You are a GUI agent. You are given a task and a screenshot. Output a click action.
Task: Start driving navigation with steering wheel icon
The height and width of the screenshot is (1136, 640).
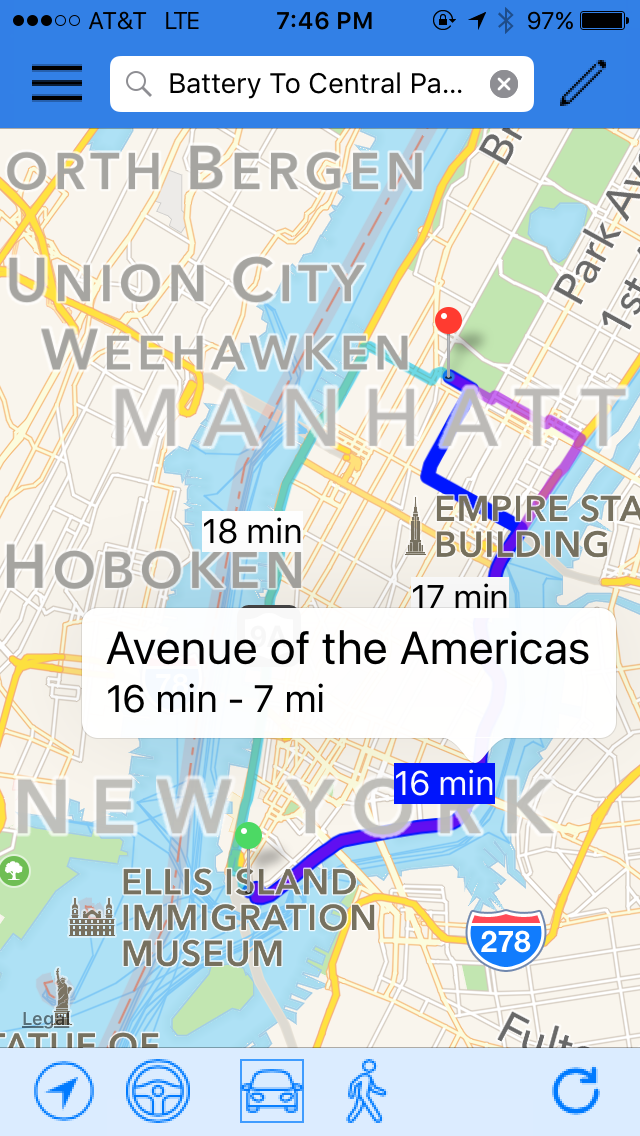pyautogui.click(x=158, y=1091)
